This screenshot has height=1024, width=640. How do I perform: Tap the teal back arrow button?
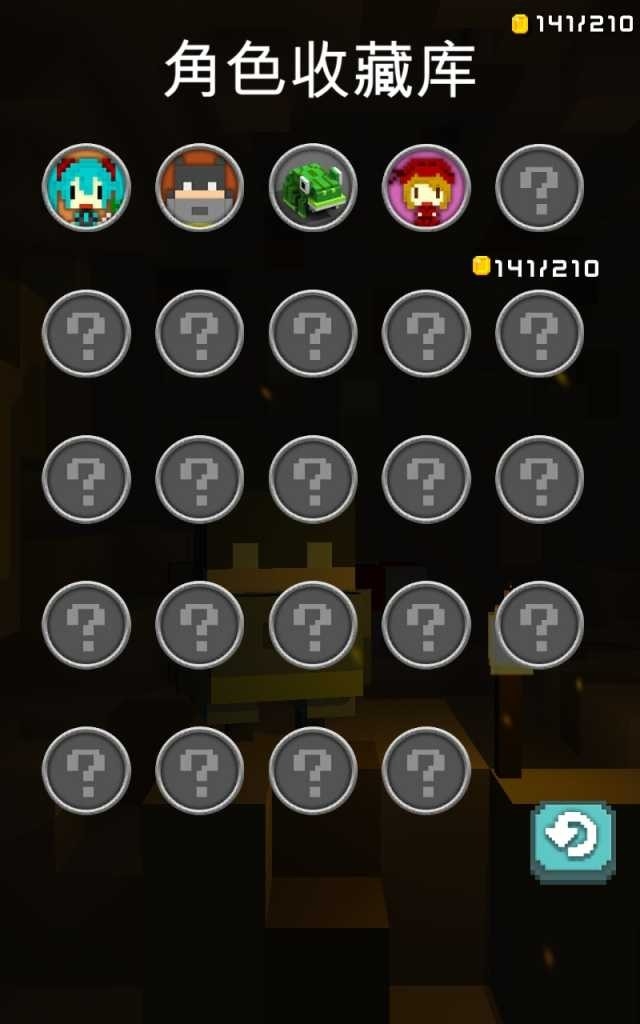[x=572, y=841]
